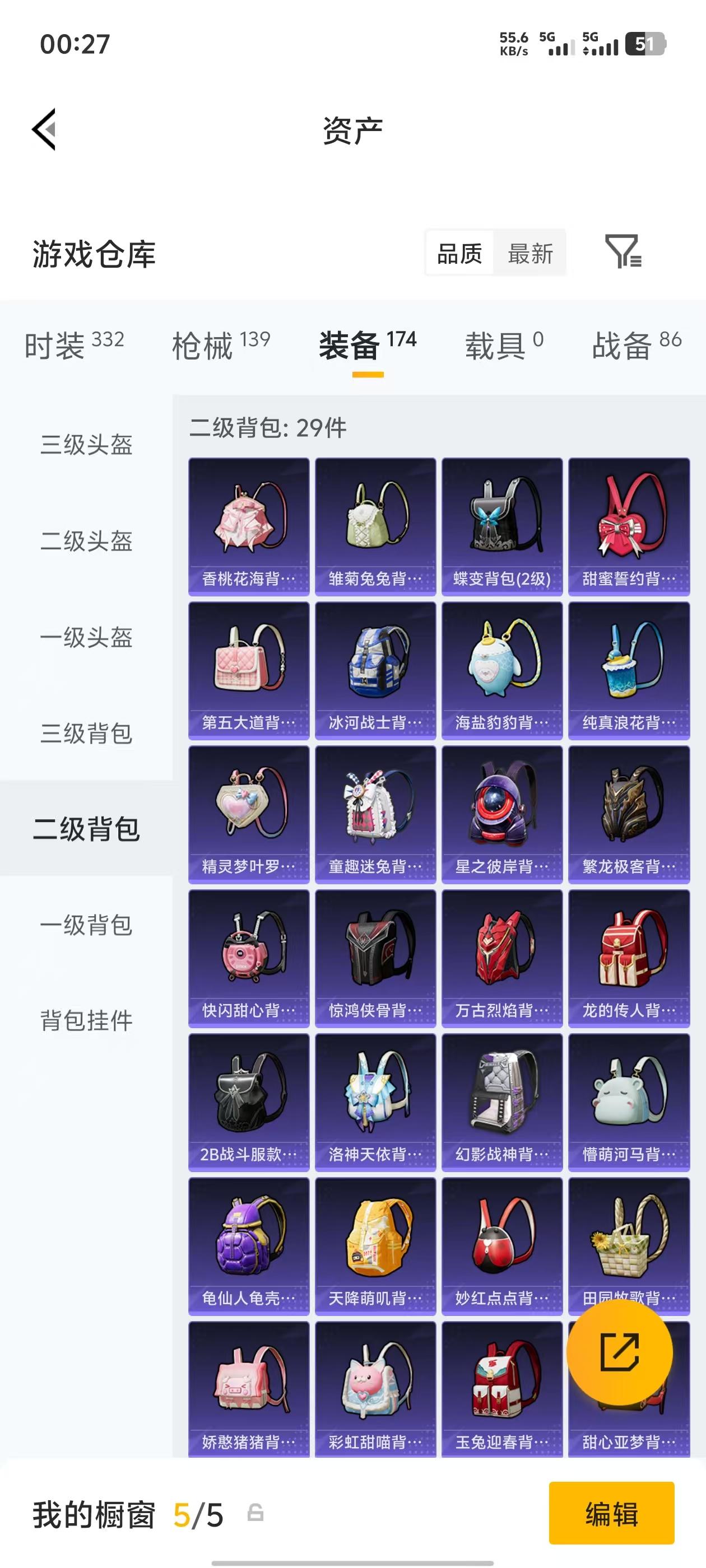Sort the warehouse items by 最新
The image size is (706, 1568).
(530, 254)
